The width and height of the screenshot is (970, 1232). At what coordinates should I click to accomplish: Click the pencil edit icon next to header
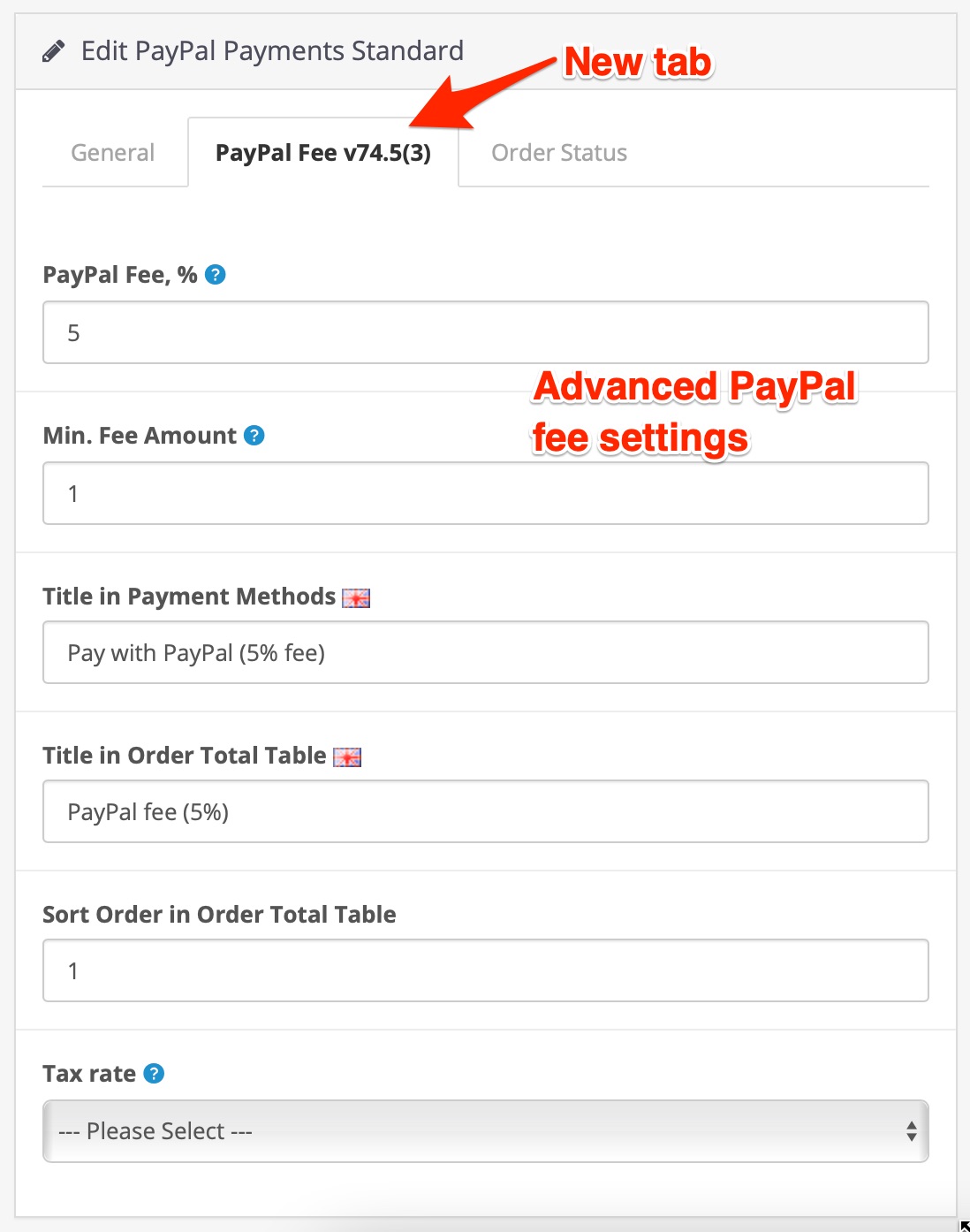tap(53, 50)
